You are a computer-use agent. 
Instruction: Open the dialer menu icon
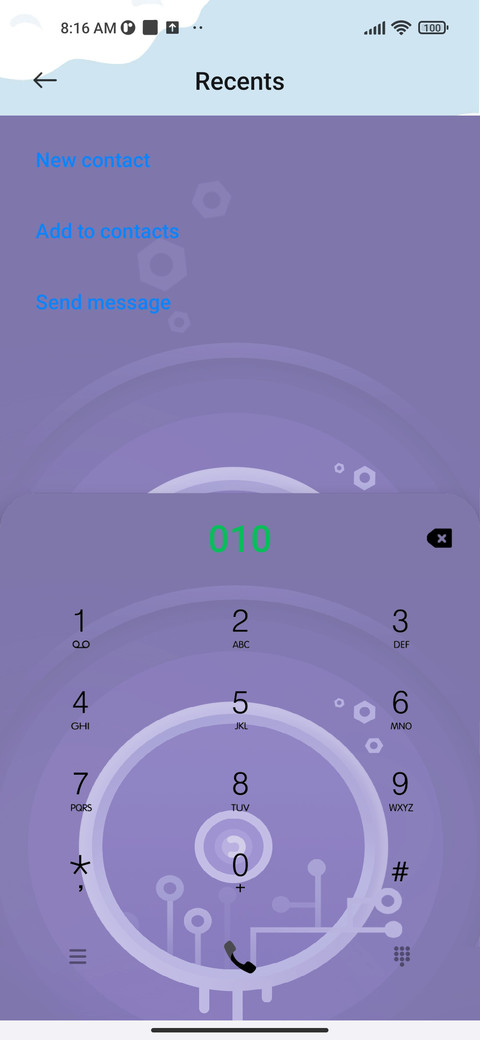78,956
